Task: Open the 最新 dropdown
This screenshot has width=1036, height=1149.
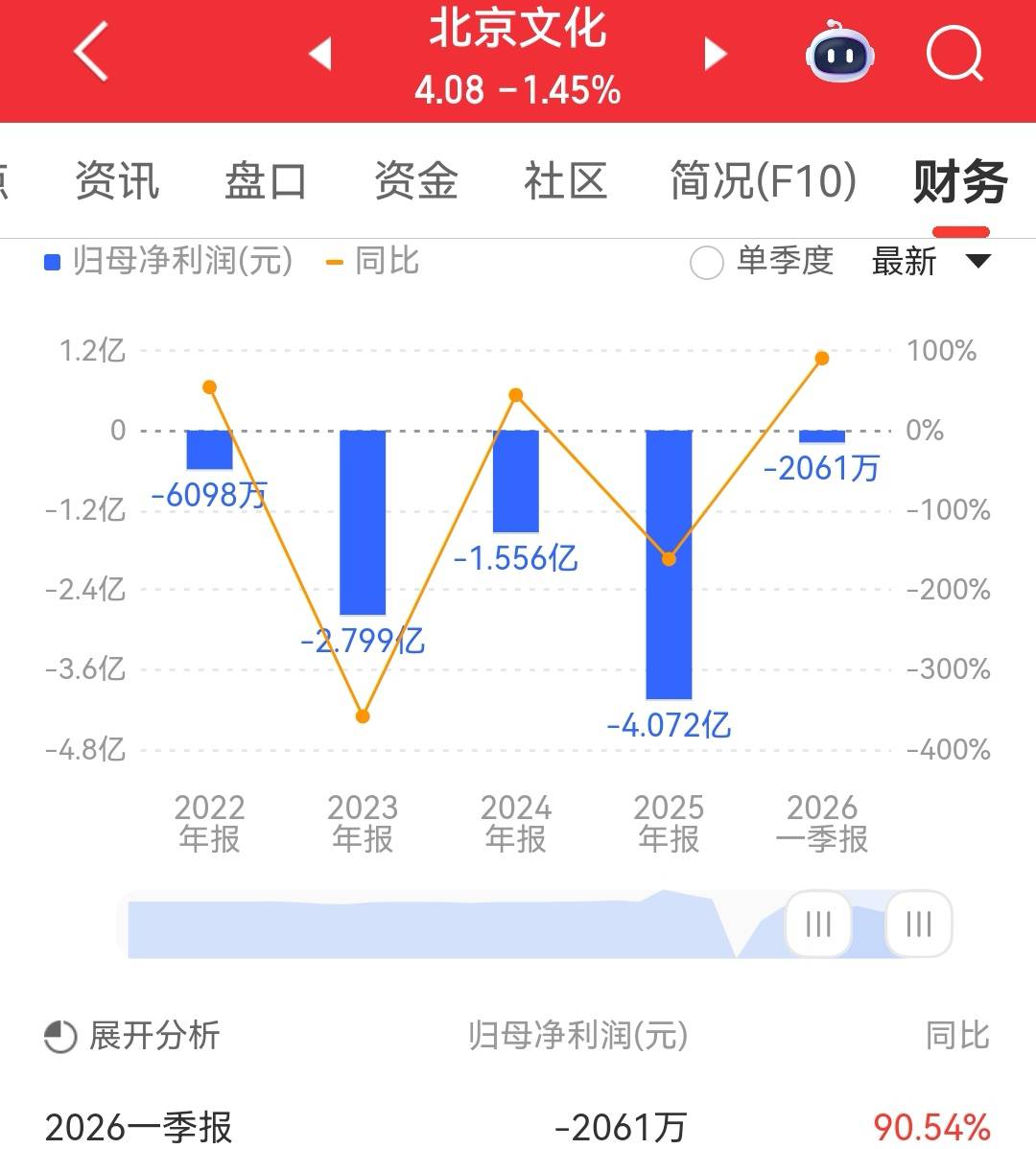Action: coord(930,262)
